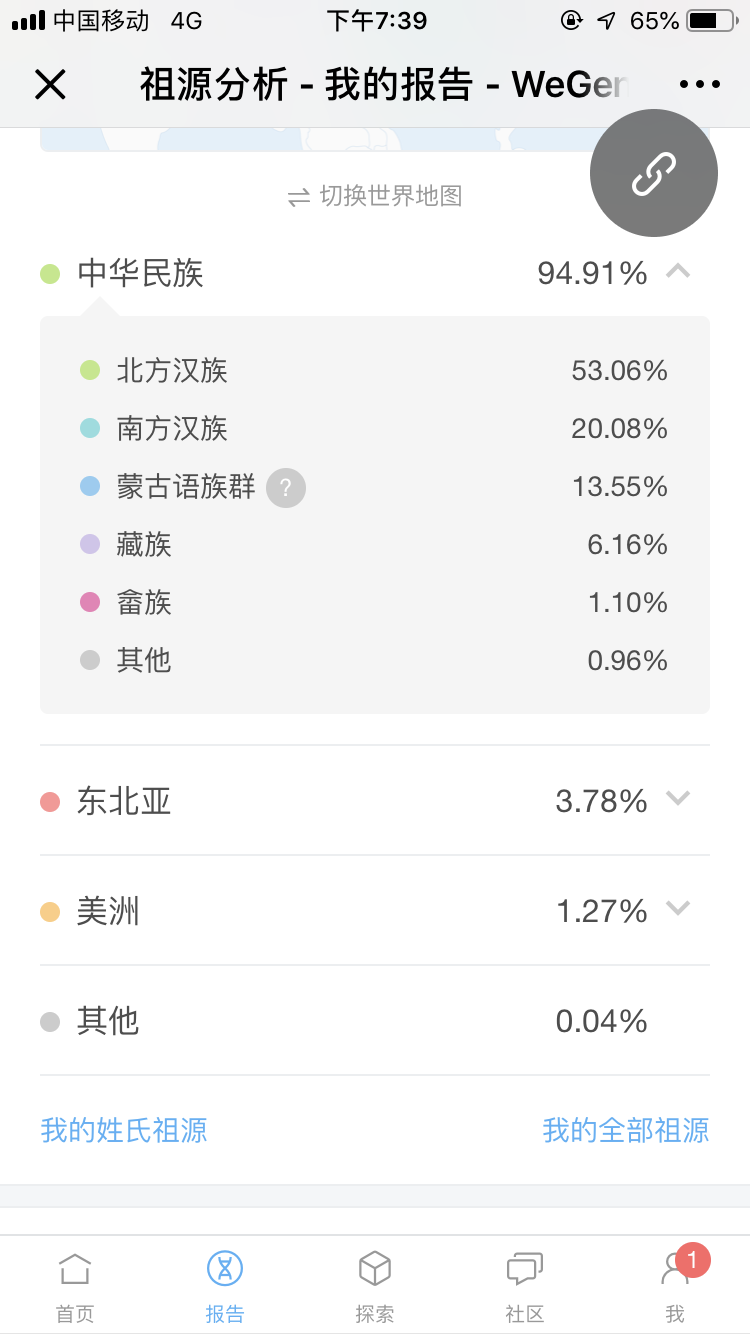Open the help icon beside 蒙古语族群

[x=286, y=488]
